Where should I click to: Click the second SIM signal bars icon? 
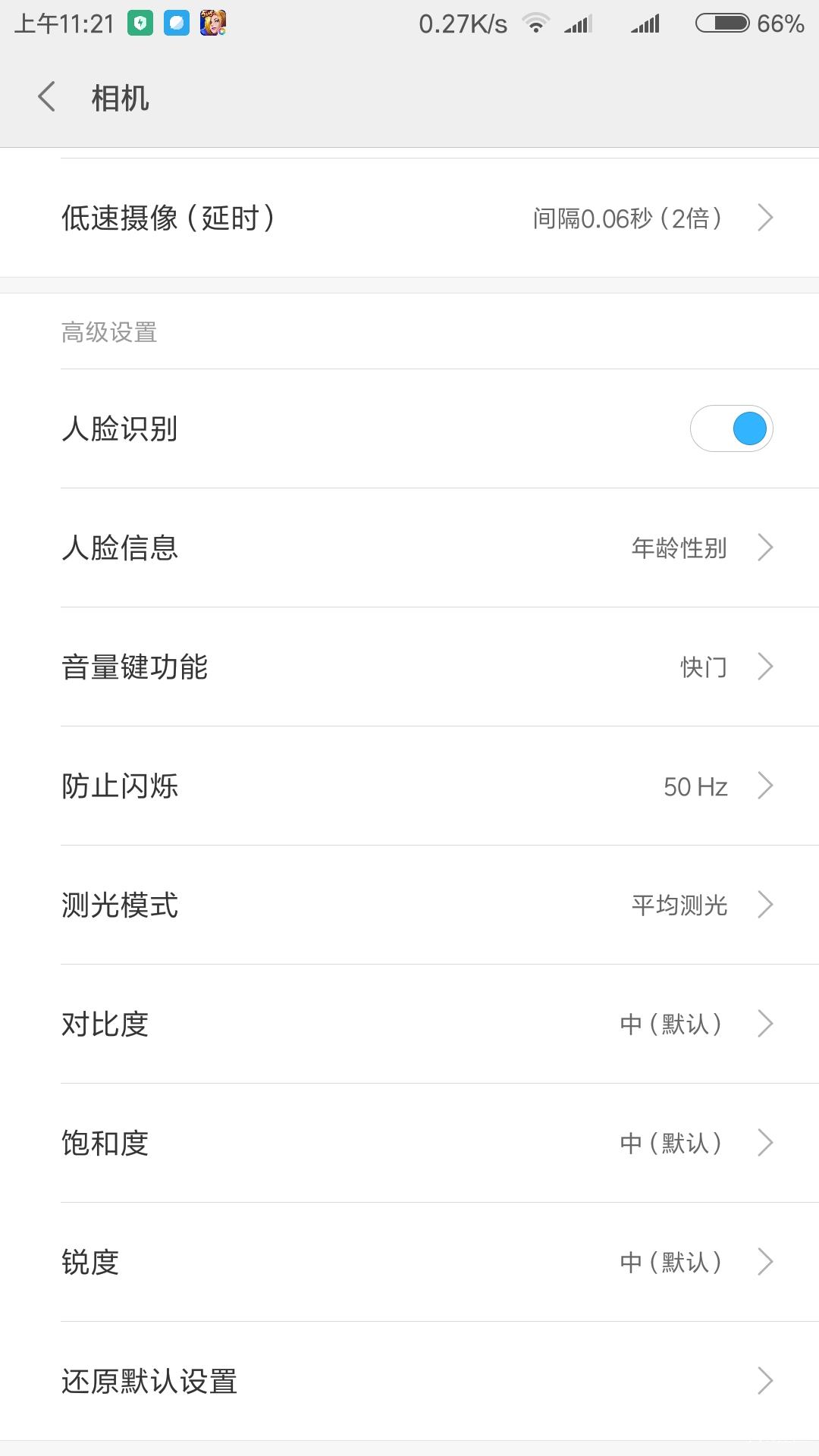(644, 23)
